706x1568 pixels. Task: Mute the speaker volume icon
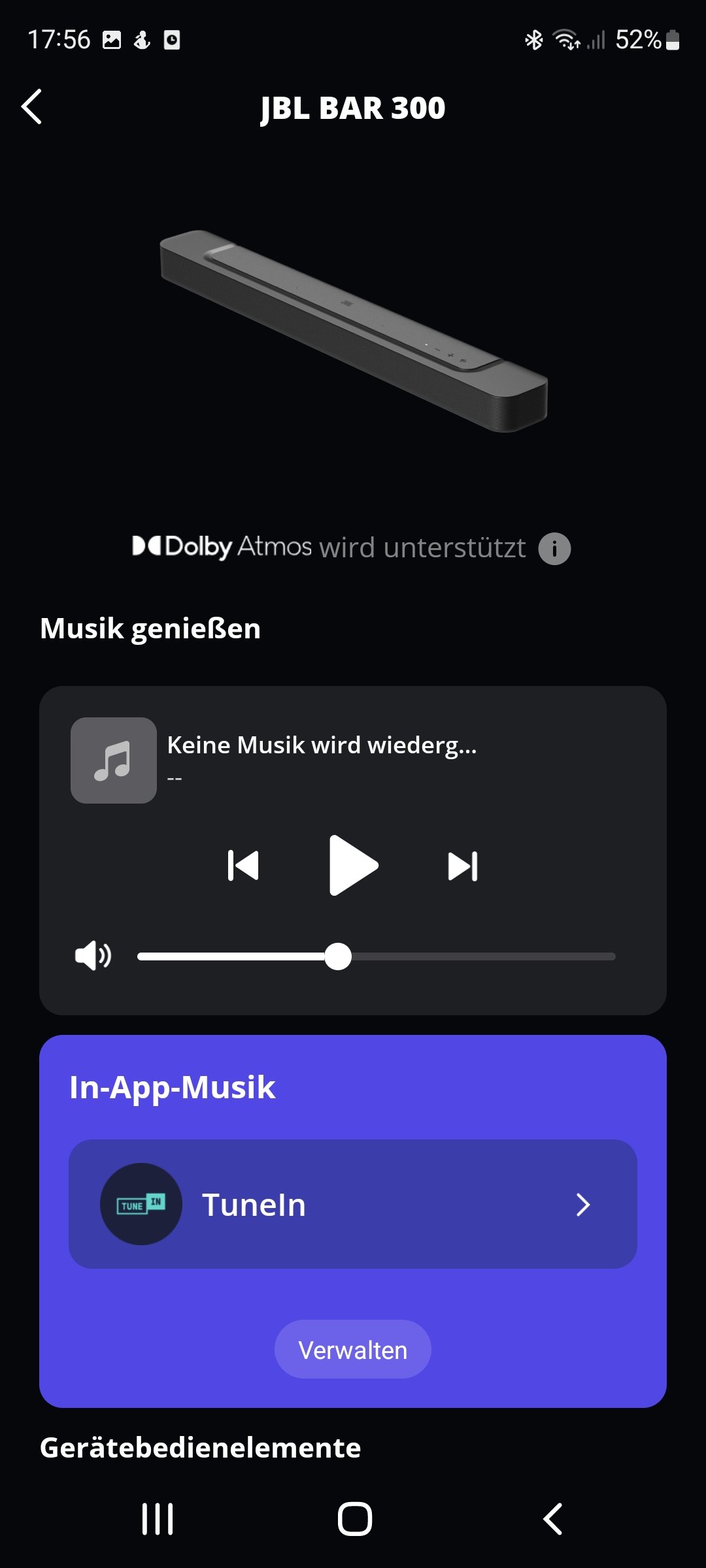pyautogui.click(x=93, y=956)
